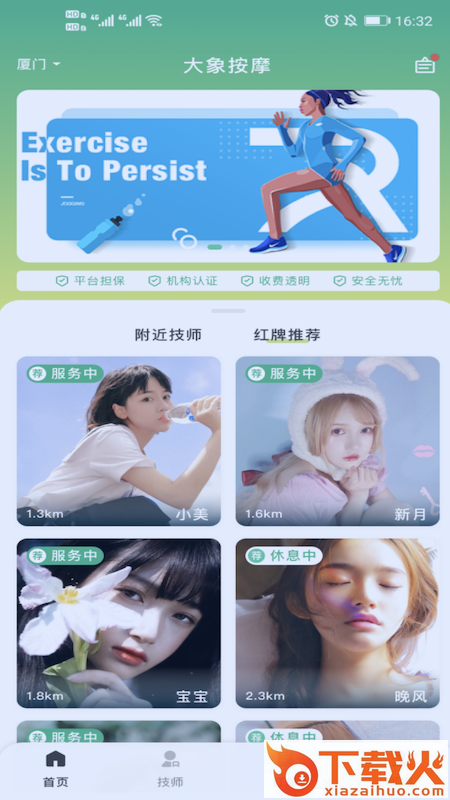Go to the 首页 tab
Viewport: 450px width, 800px height.
56,769
